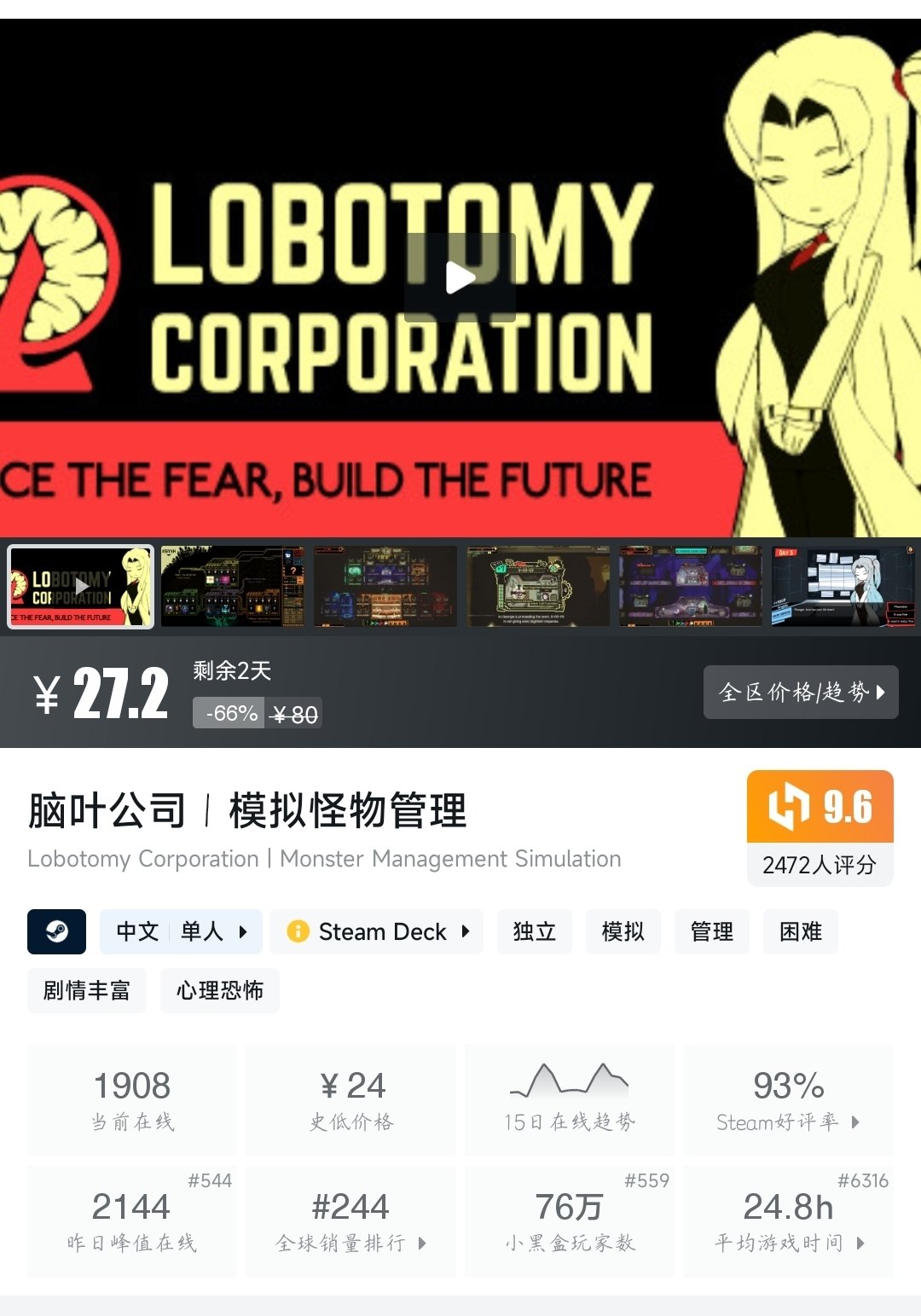View the 15日在线趋势 chart

[569, 1100]
